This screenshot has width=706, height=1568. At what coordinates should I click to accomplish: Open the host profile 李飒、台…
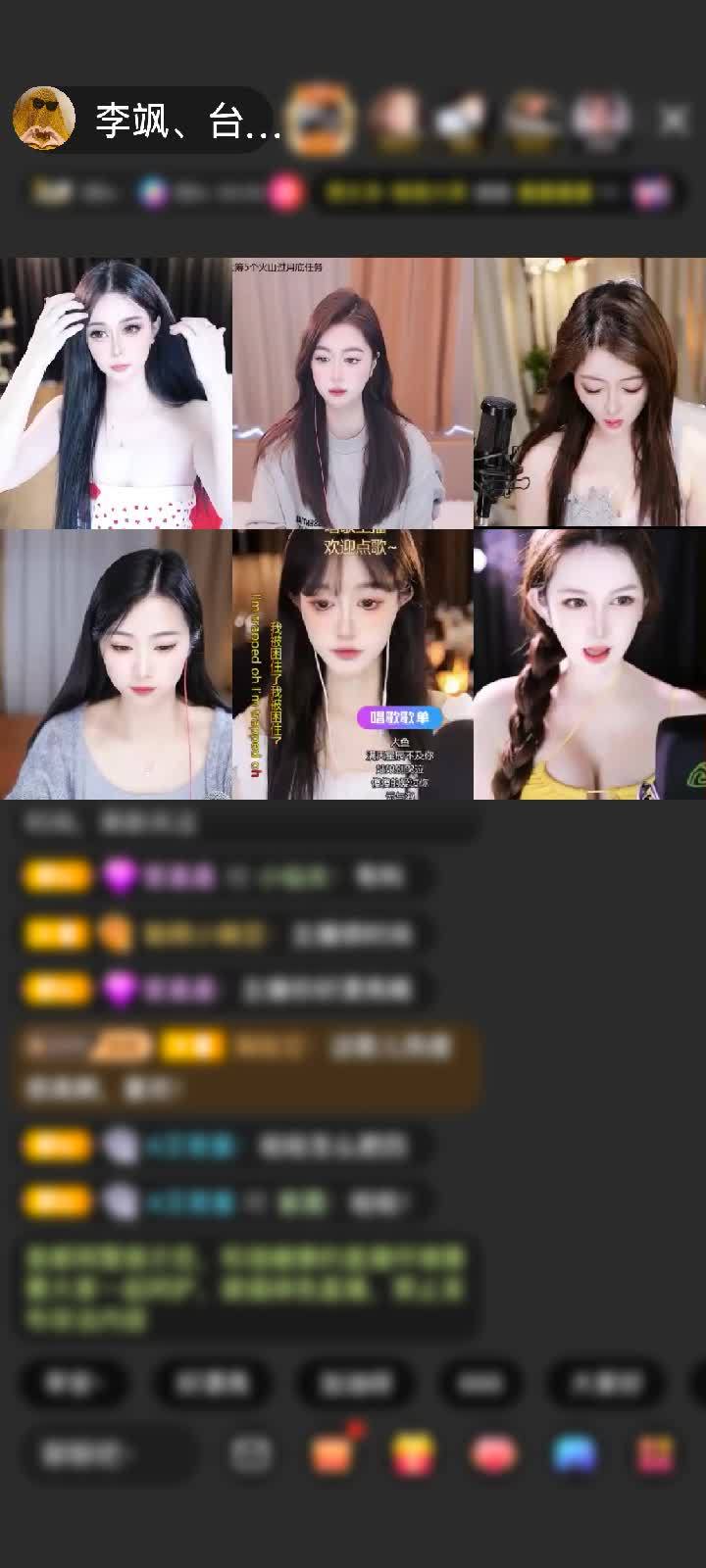186,121
